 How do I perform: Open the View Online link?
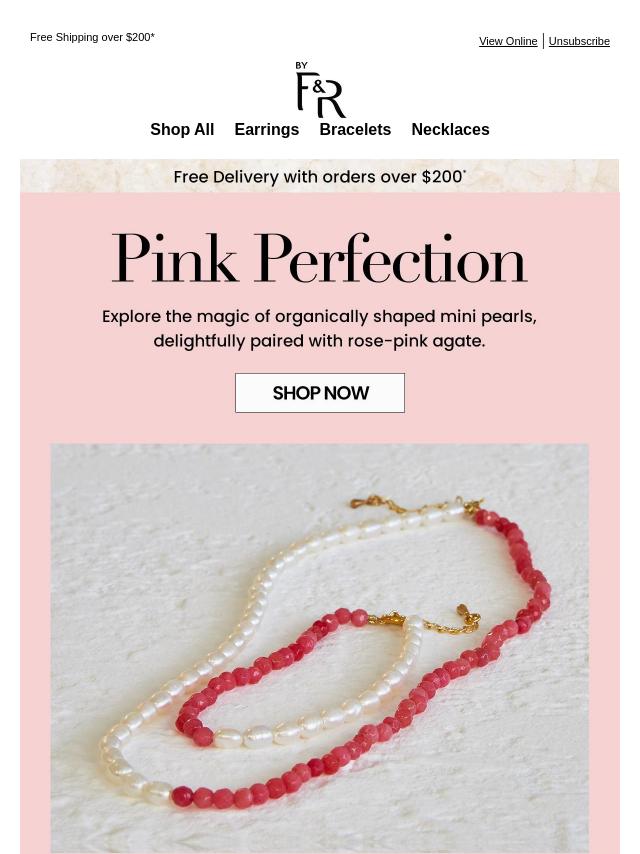pos(507,41)
